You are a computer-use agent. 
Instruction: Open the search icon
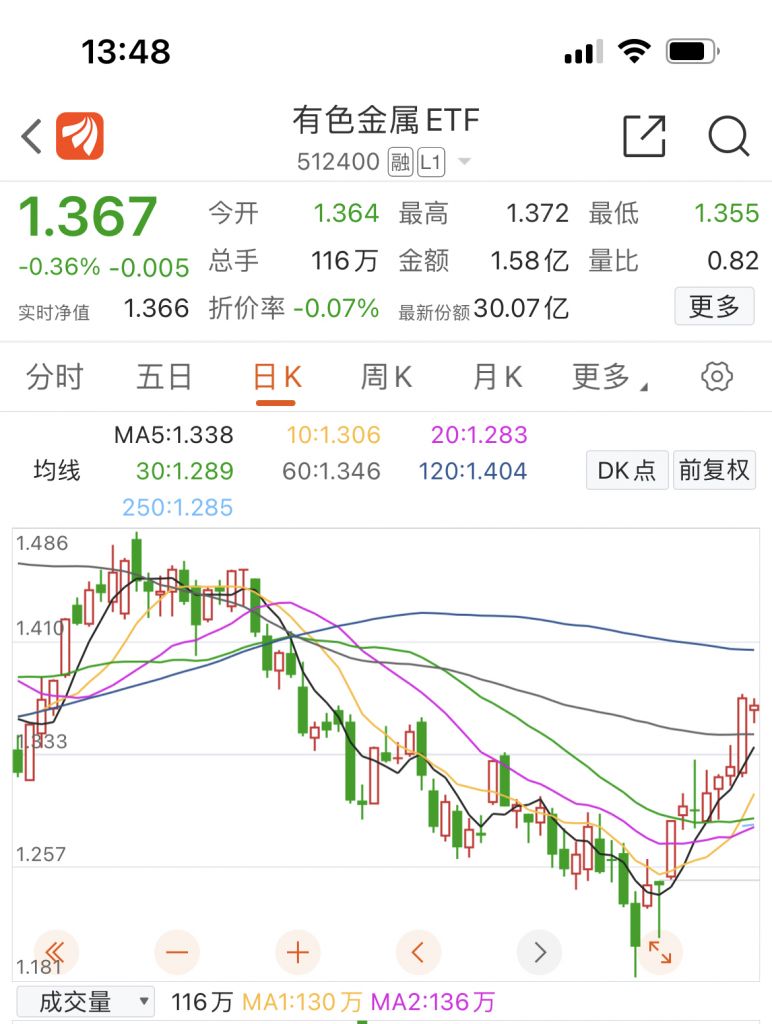coord(729,135)
